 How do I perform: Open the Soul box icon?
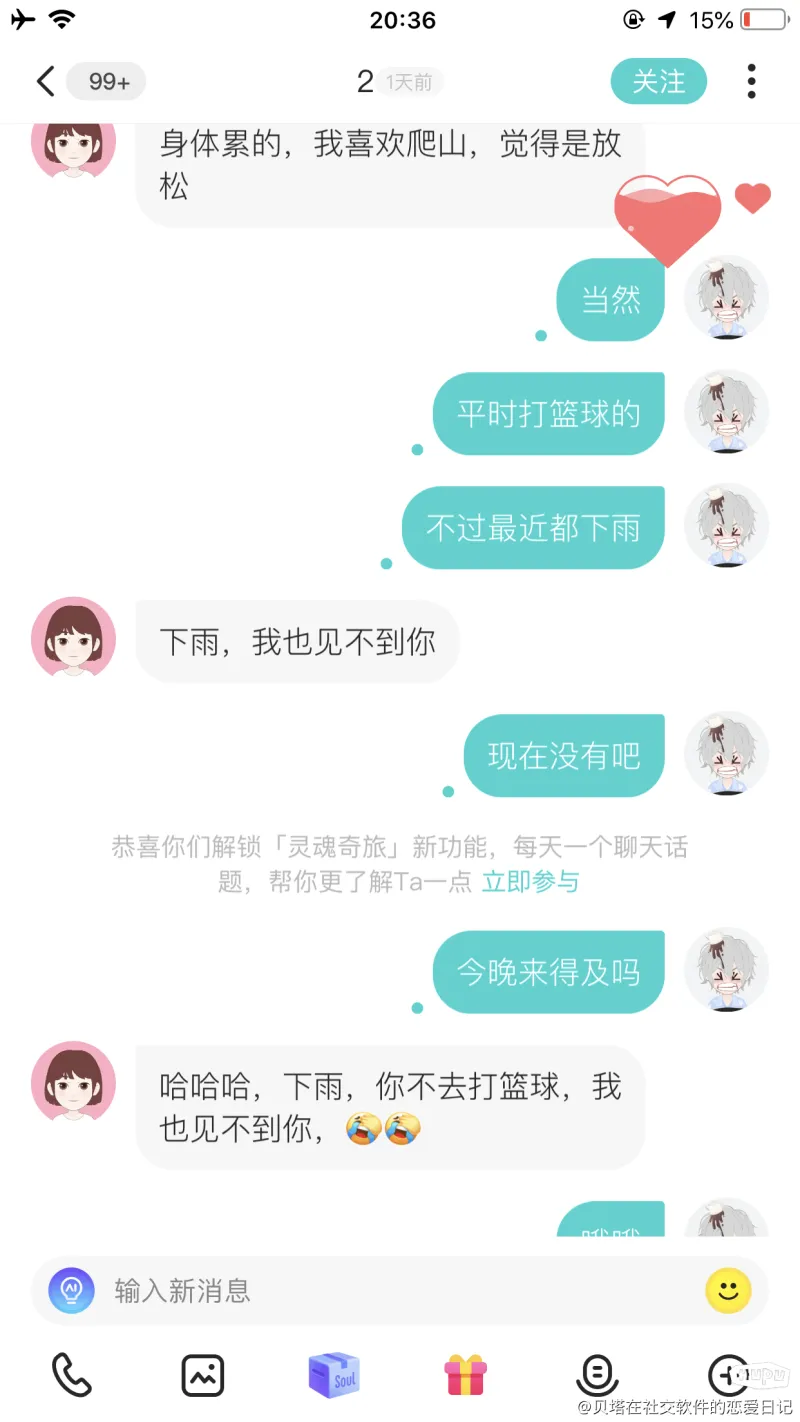(x=334, y=1376)
